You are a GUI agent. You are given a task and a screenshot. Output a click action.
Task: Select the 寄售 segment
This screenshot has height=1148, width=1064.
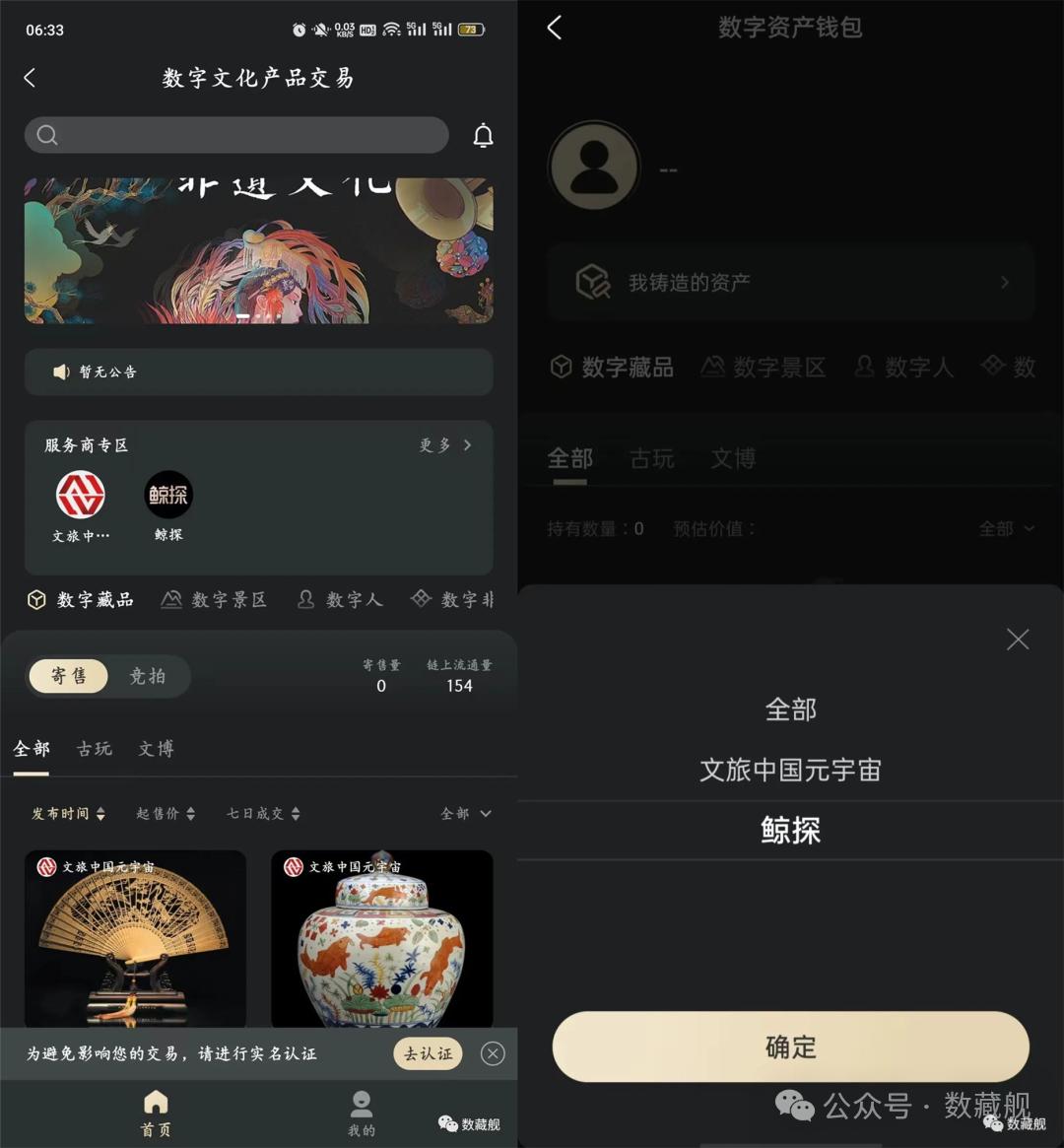tap(69, 676)
